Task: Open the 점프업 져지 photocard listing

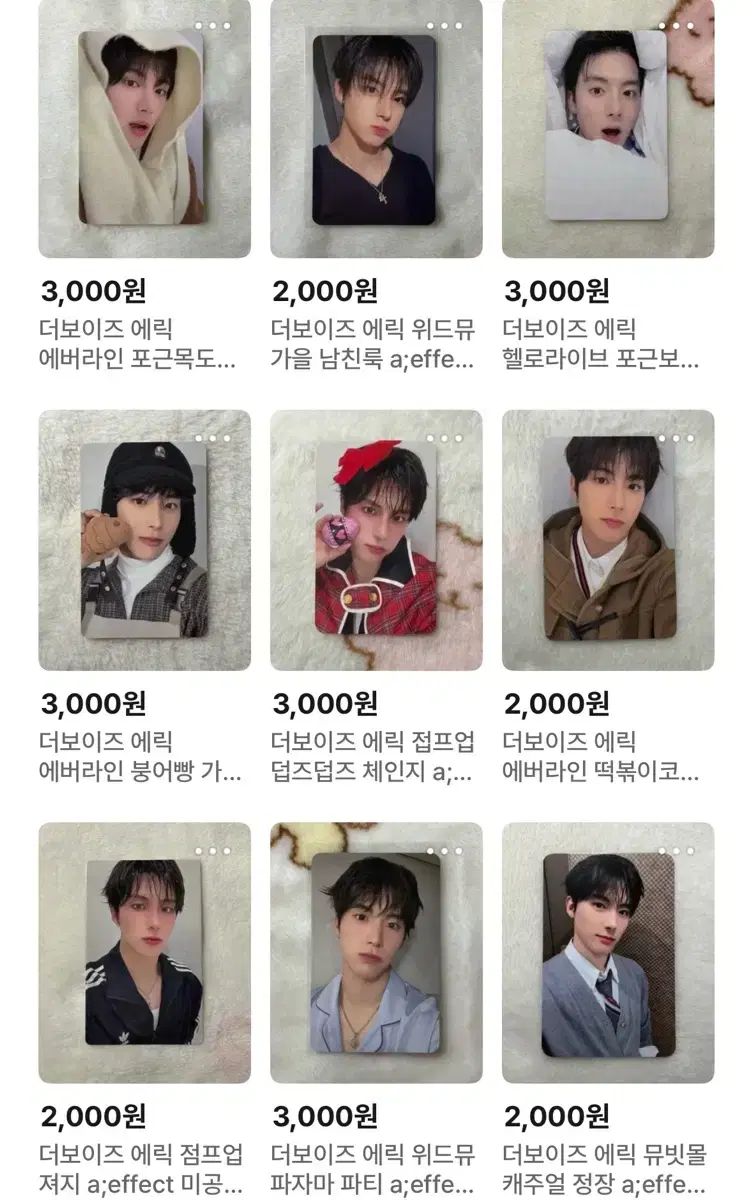Action: pyautogui.click(x=144, y=952)
